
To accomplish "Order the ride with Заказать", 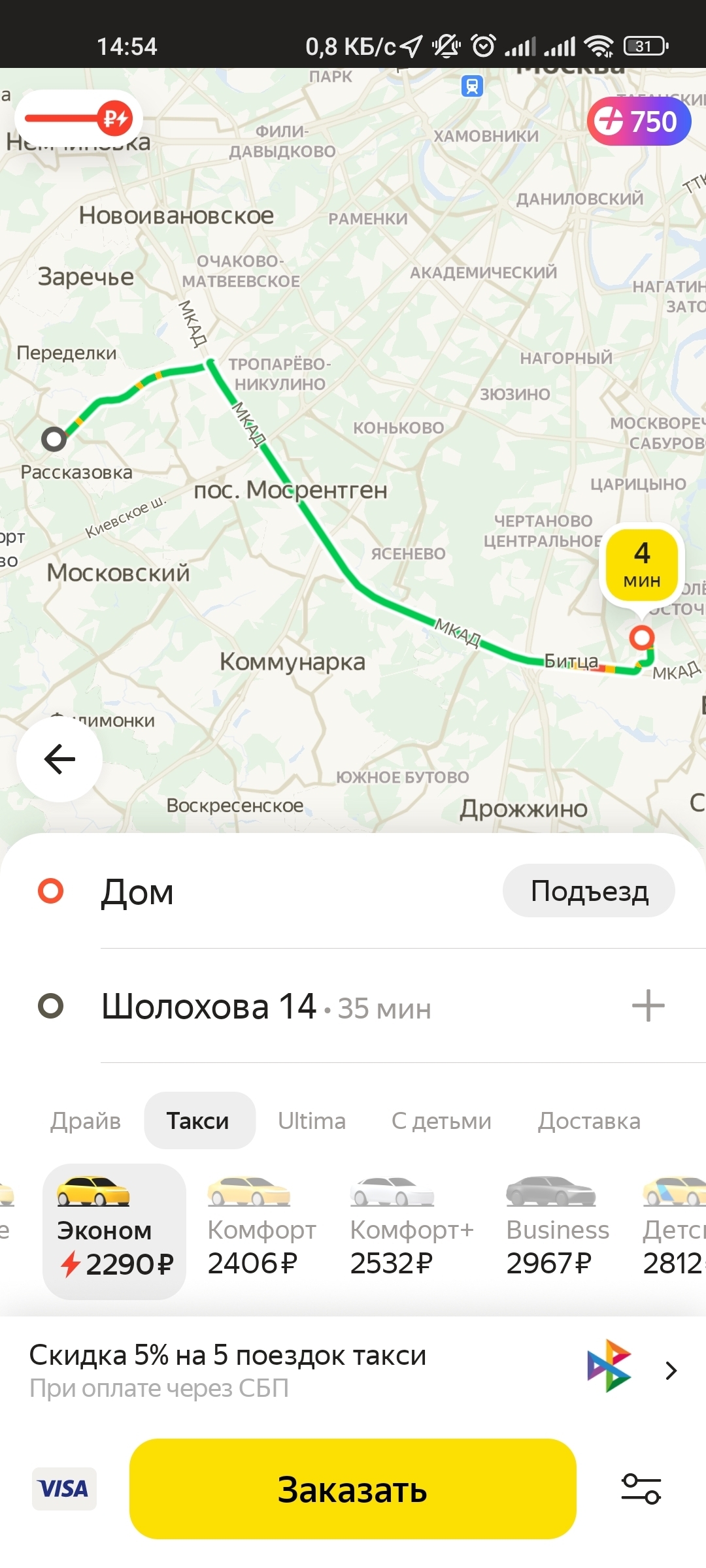I will click(x=353, y=1489).
